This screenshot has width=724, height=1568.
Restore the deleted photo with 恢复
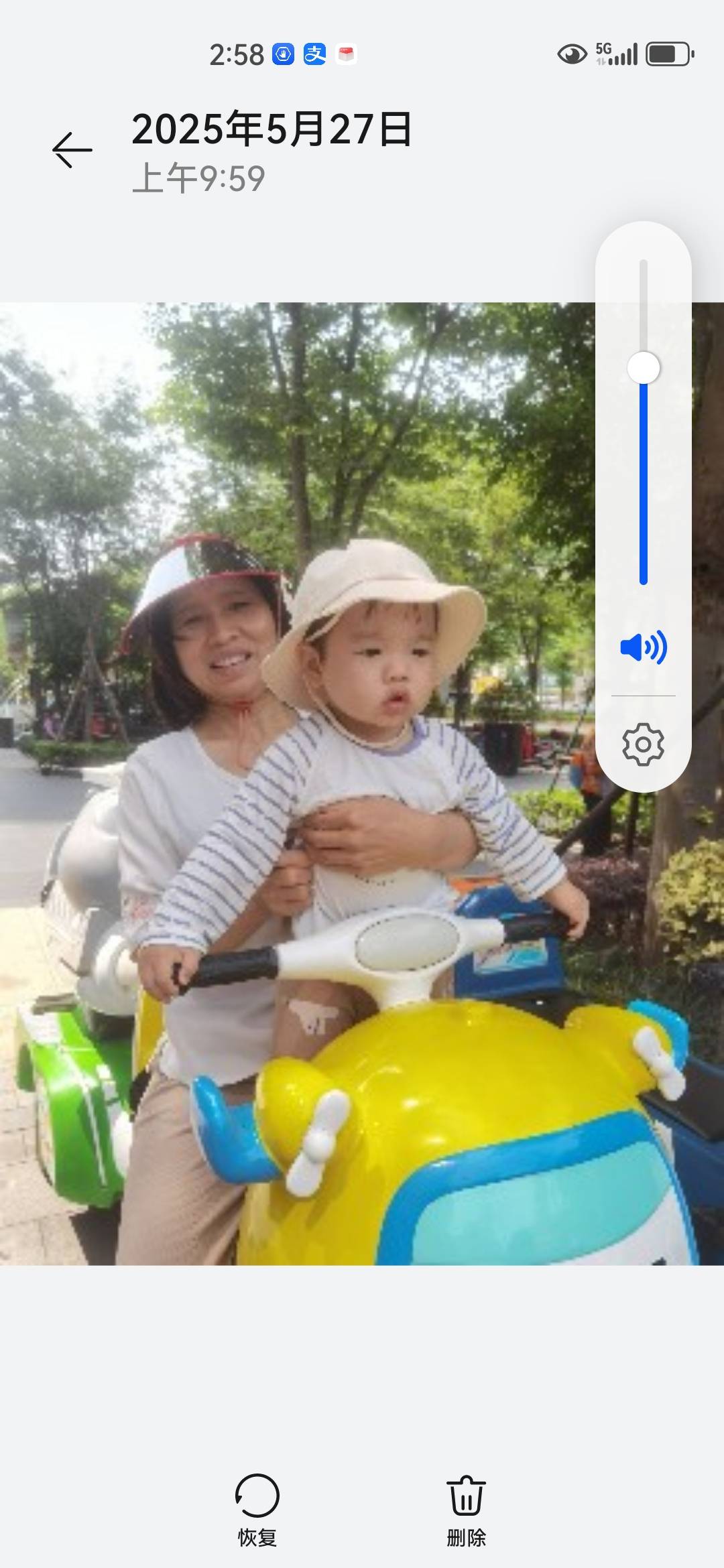pyautogui.click(x=257, y=1509)
